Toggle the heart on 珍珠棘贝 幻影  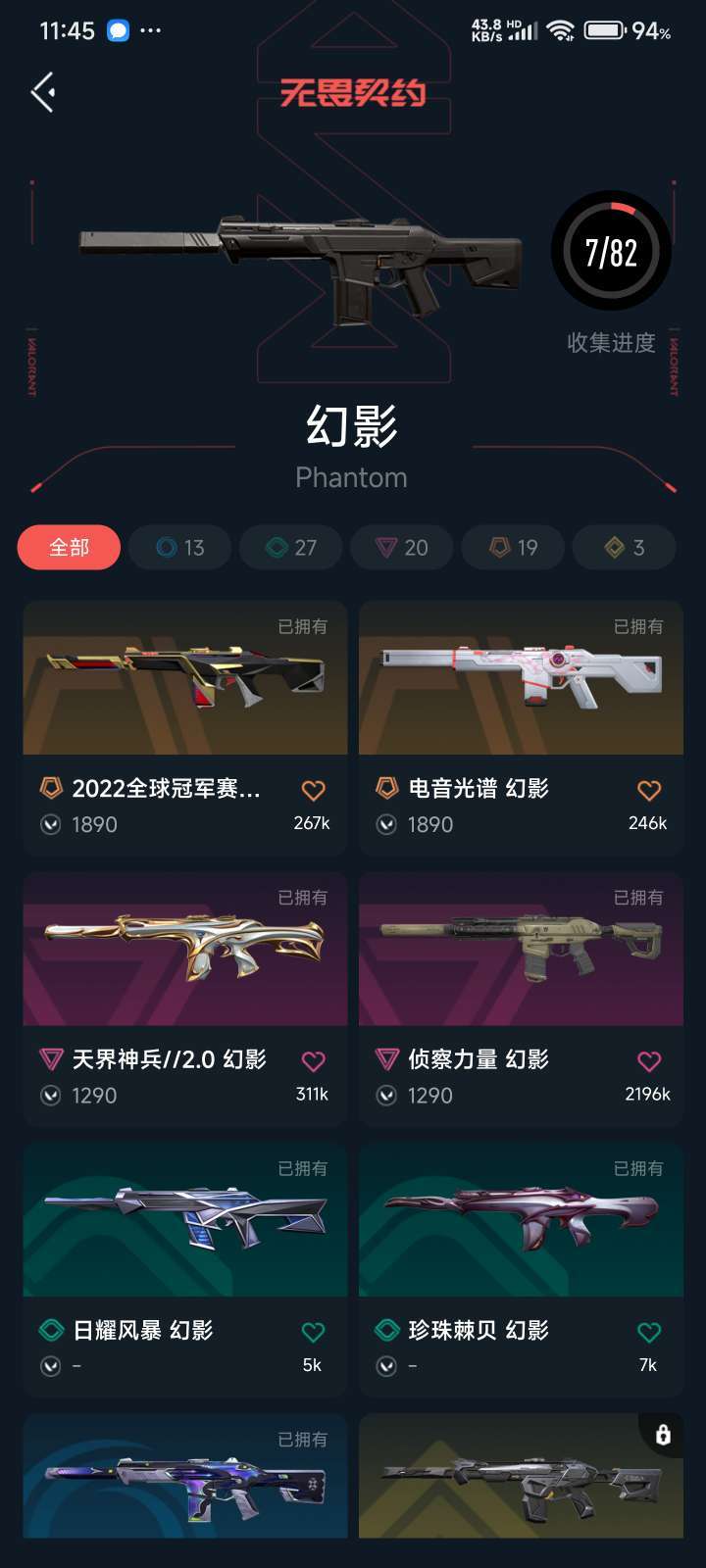point(648,1331)
